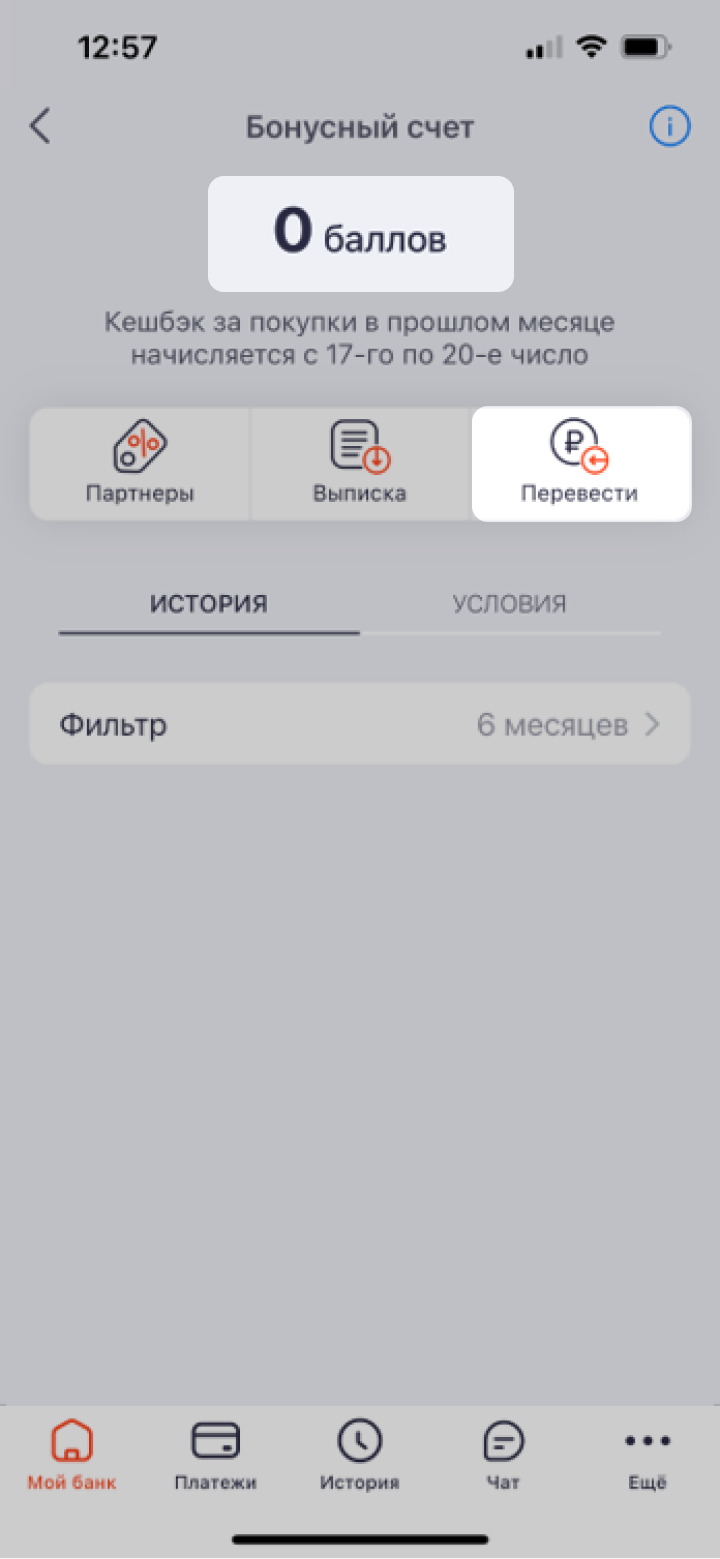Open the Чат tab
720x1559 pixels.
pos(503,1455)
